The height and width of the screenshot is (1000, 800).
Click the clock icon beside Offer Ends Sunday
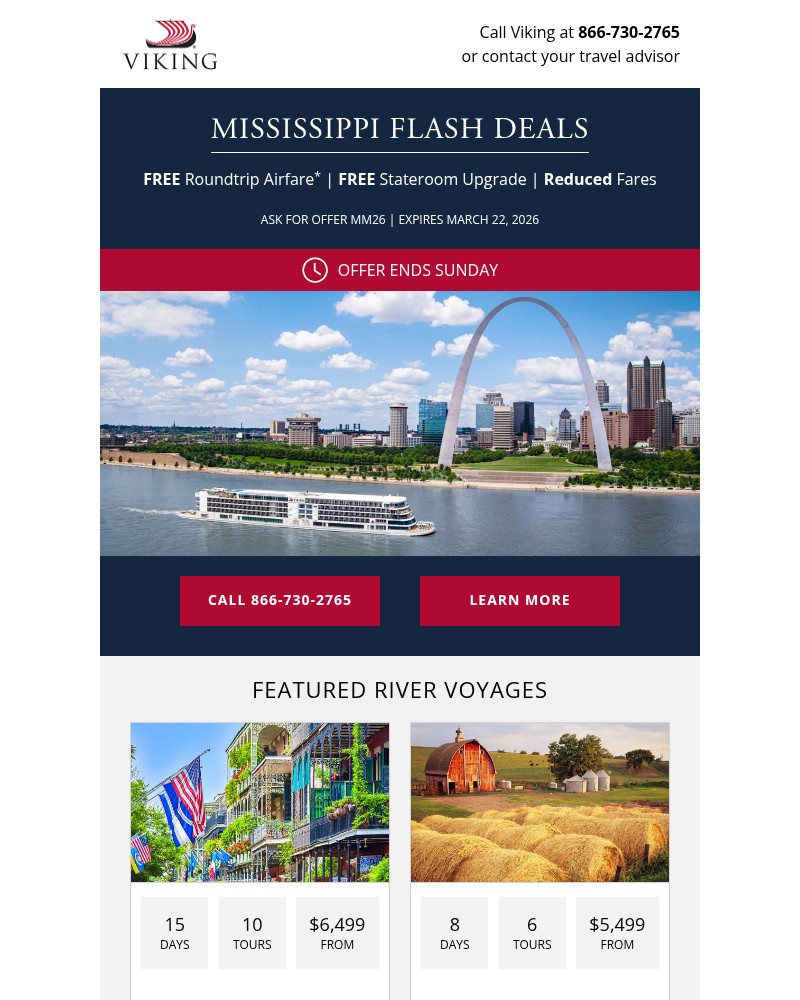tap(315, 270)
